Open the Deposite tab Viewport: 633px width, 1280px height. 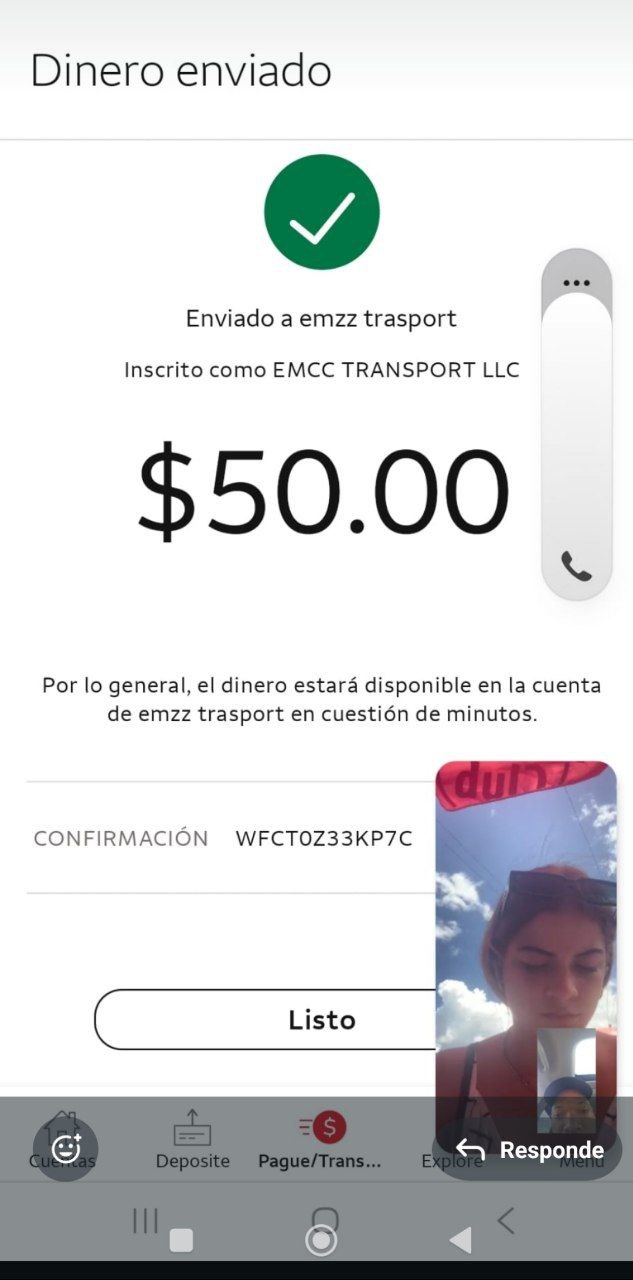(x=193, y=1139)
